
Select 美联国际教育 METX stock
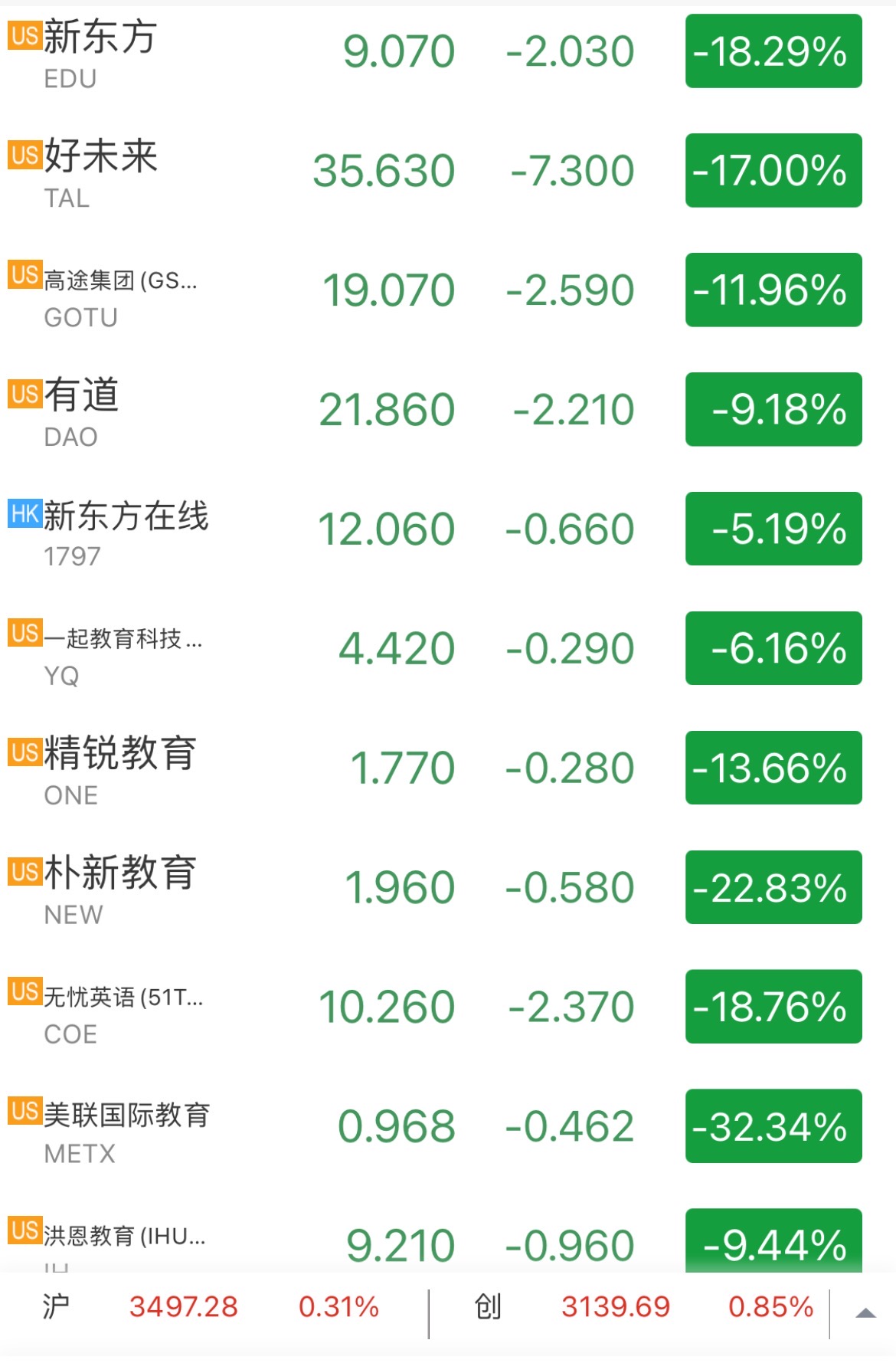coord(126,1128)
